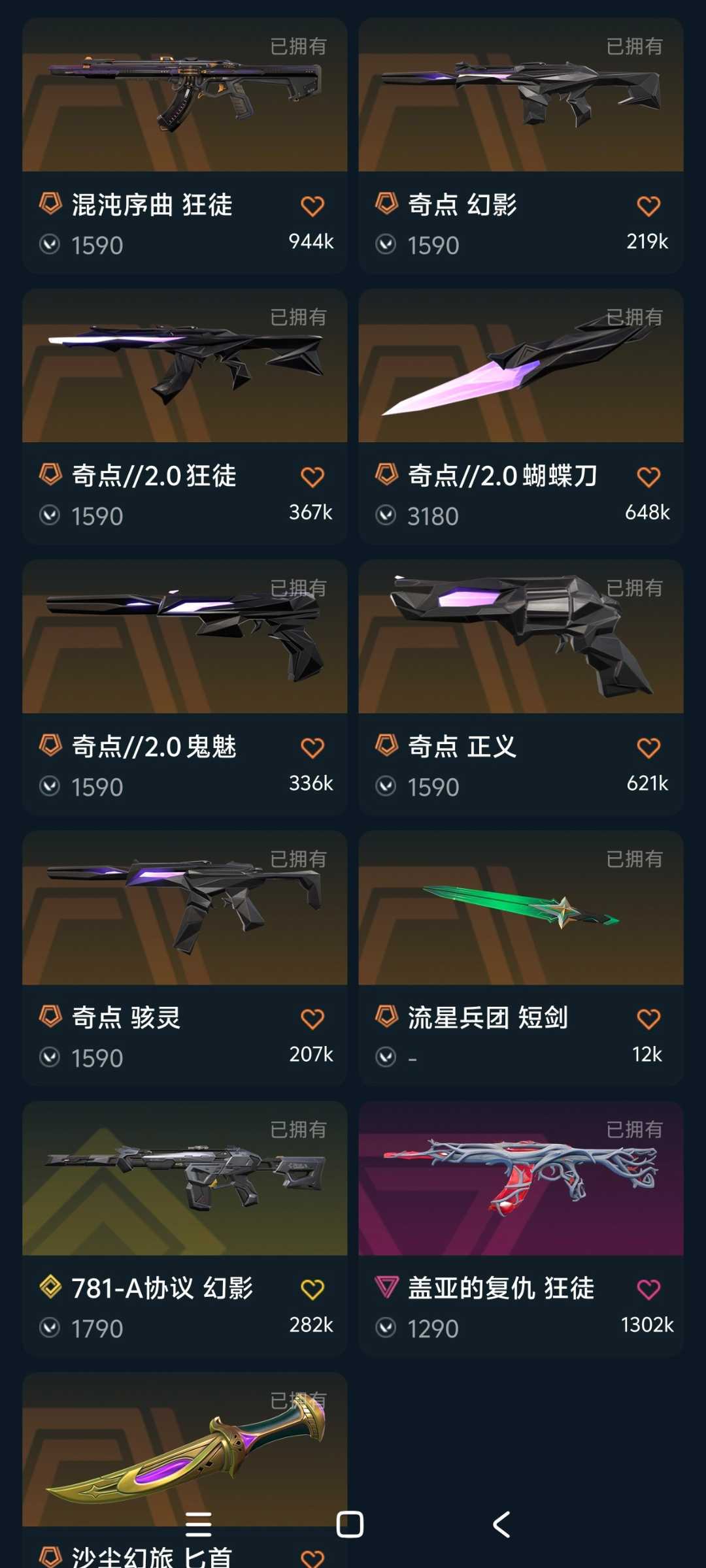The width and height of the screenshot is (706, 1568).
Task: Like the 781-A协议 幻影 skin
Action: tap(312, 1290)
